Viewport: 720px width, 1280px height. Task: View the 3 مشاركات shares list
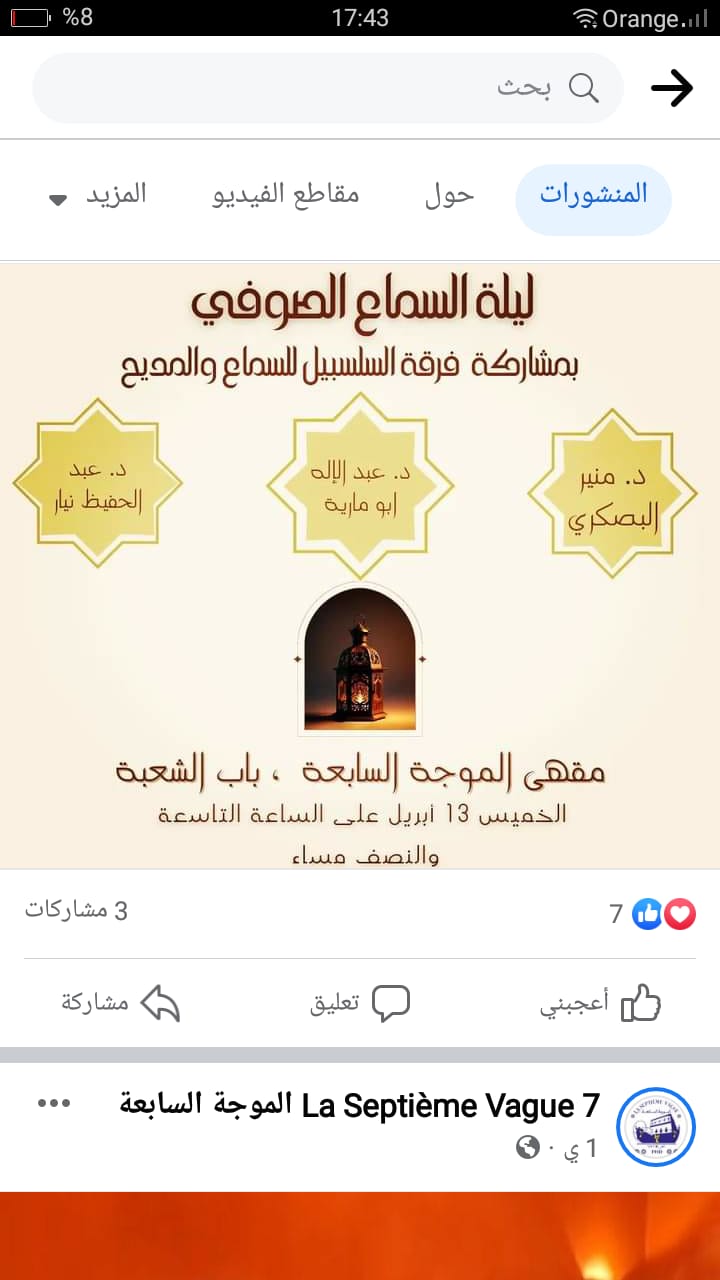click(77, 911)
